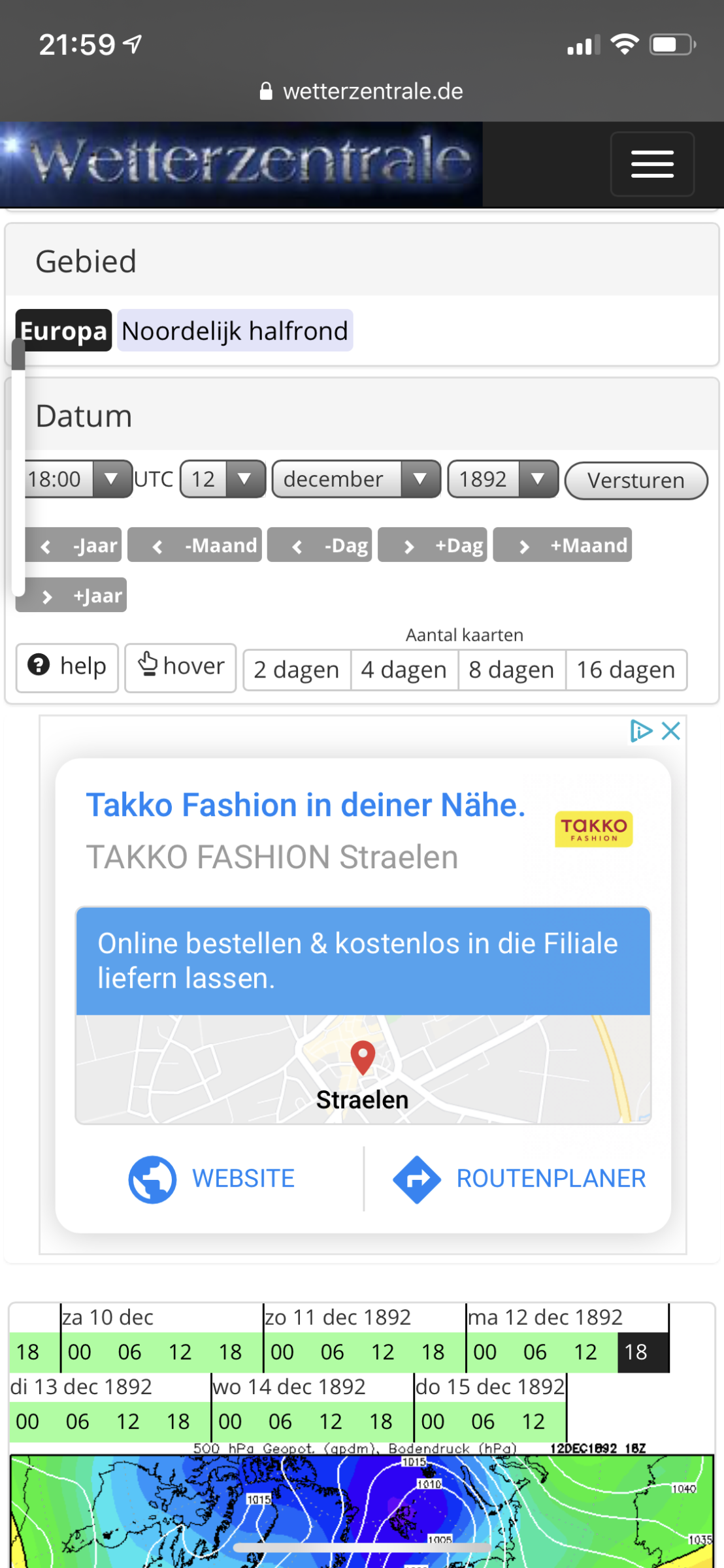Open the 18:00 UTC time dropdown
Image resolution: width=724 pixels, height=1568 pixels.
(78, 480)
